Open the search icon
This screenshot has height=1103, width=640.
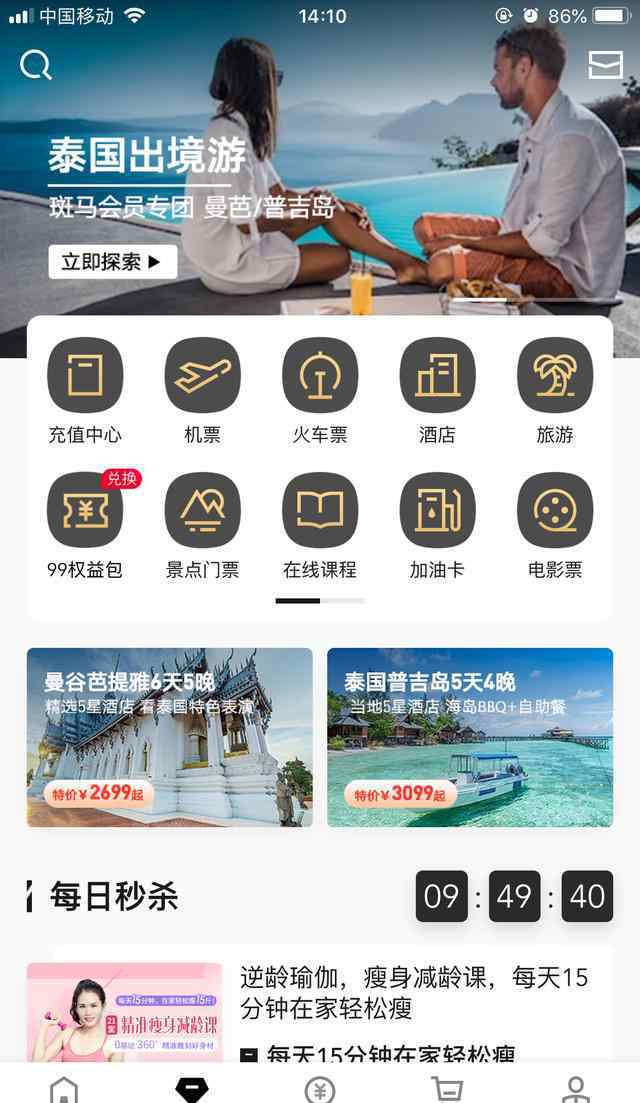click(35, 65)
